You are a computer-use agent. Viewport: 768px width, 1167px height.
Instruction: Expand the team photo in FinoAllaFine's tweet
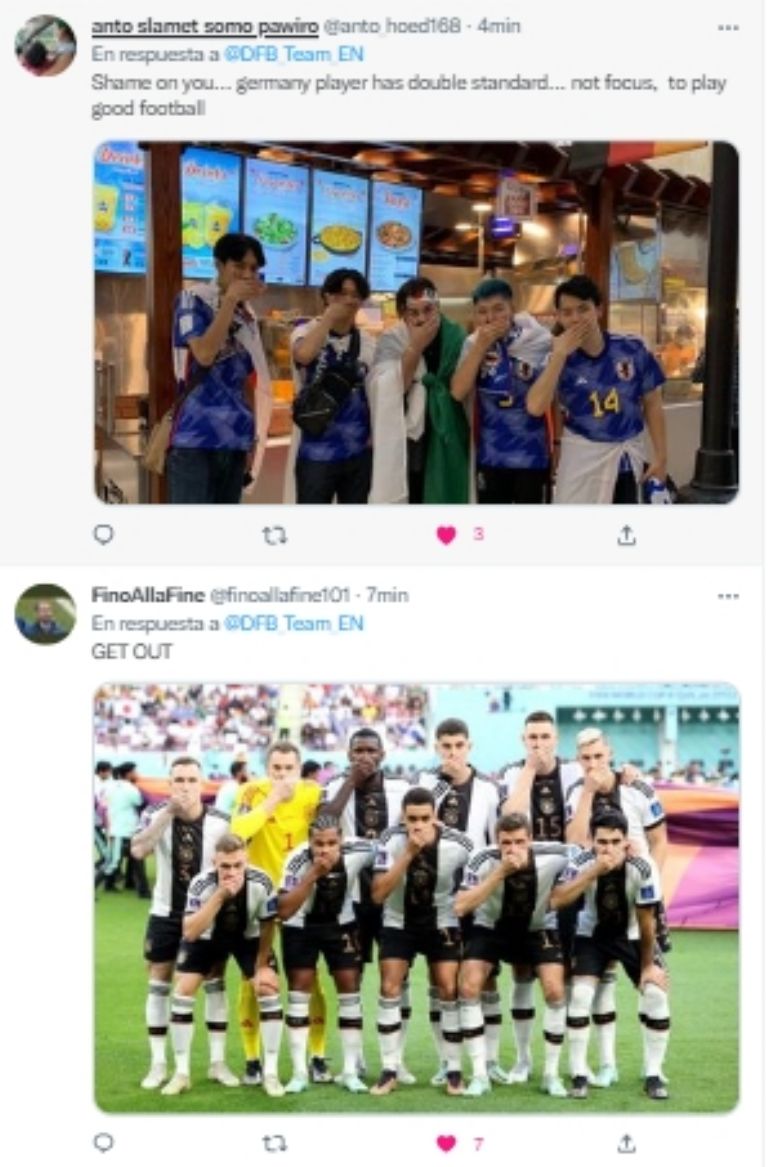click(416, 897)
